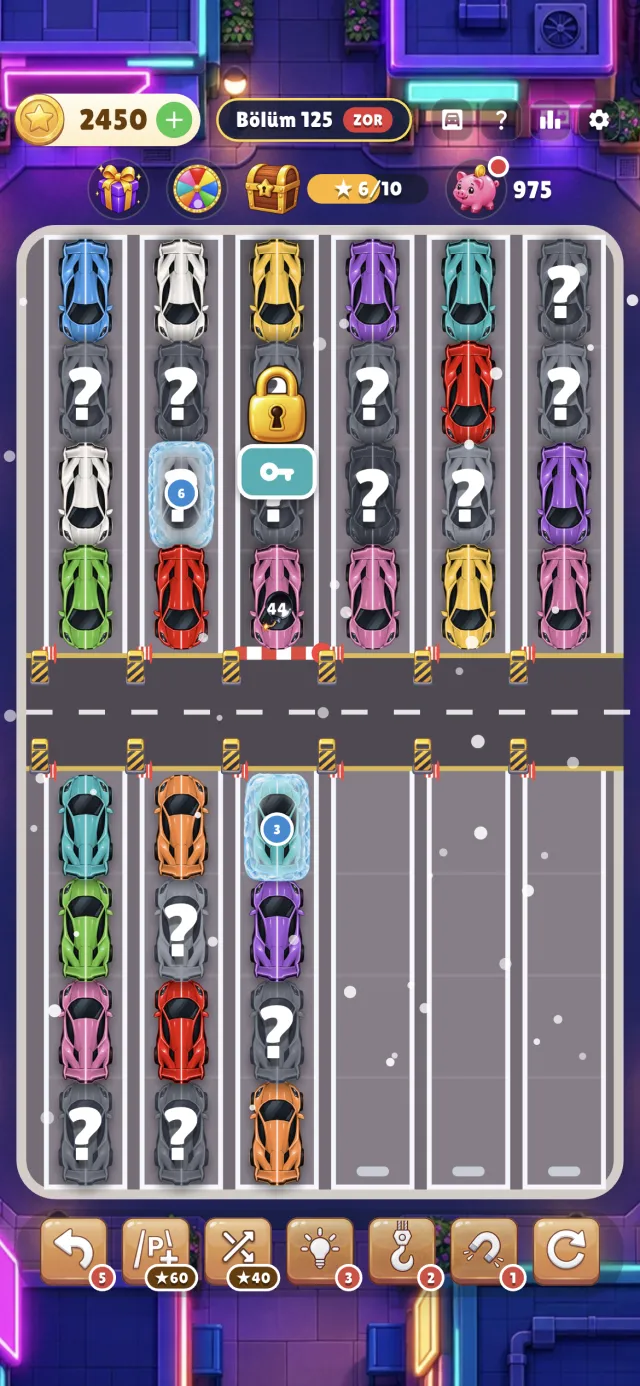Open the leaderboard stats icon
Viewport: 640px width, 1386px height.
(x=550, y=120)
